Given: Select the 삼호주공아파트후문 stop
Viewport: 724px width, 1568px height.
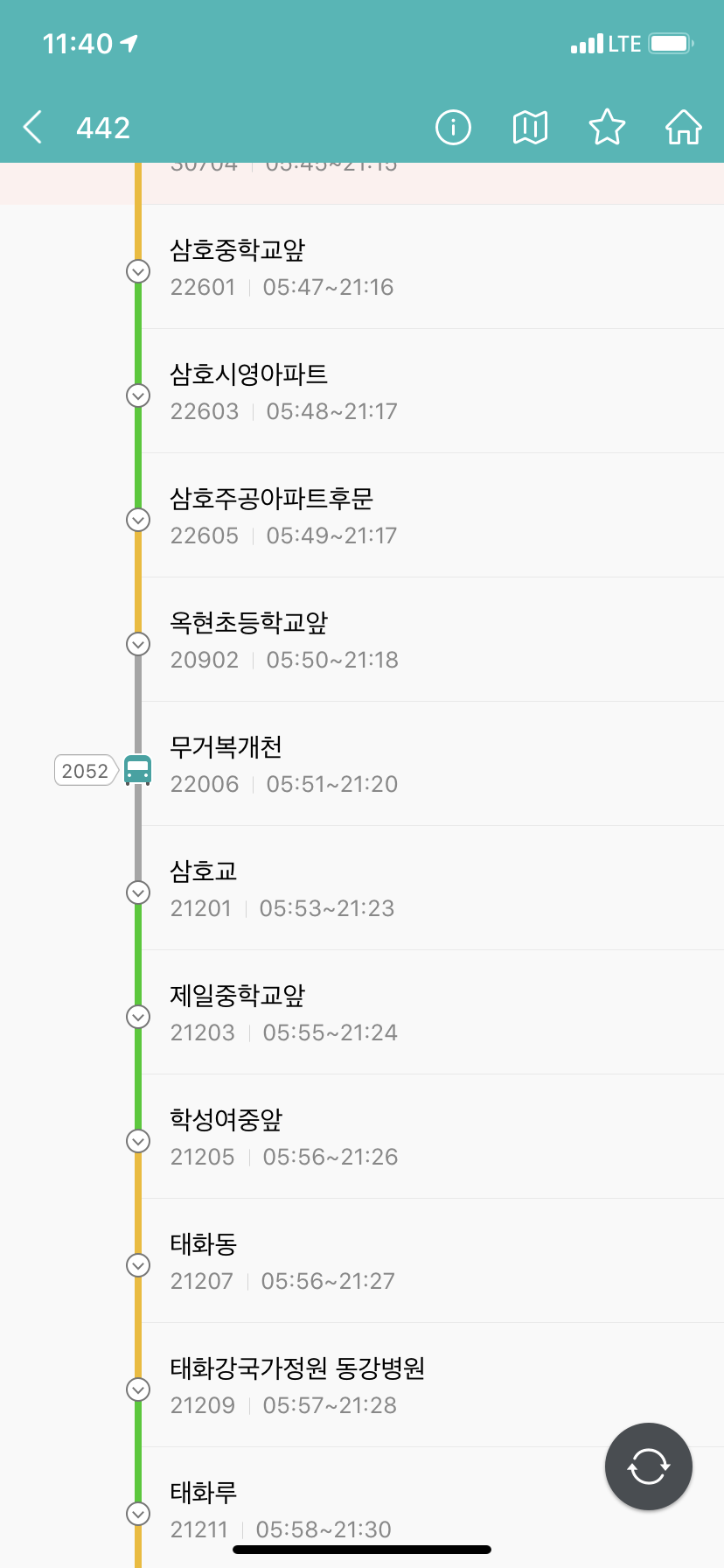Looking at the screenshot, I should (433, 515).
